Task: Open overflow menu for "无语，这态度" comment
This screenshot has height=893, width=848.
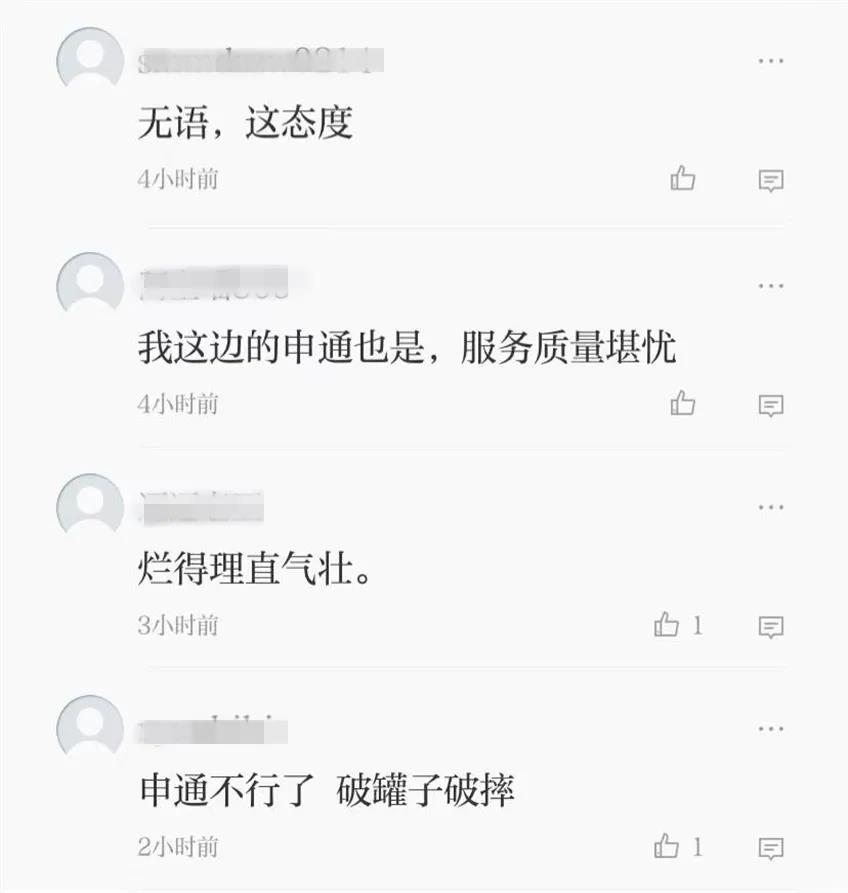Action: [x=770, y=61]
